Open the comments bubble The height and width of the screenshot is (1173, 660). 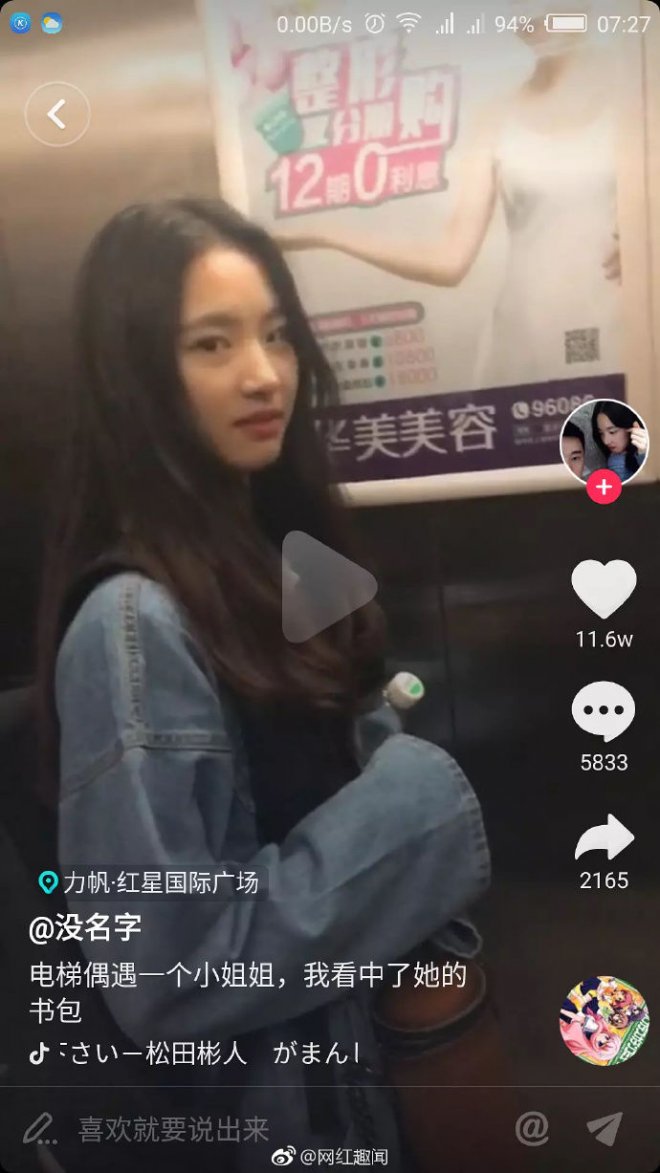pos(603,712)
